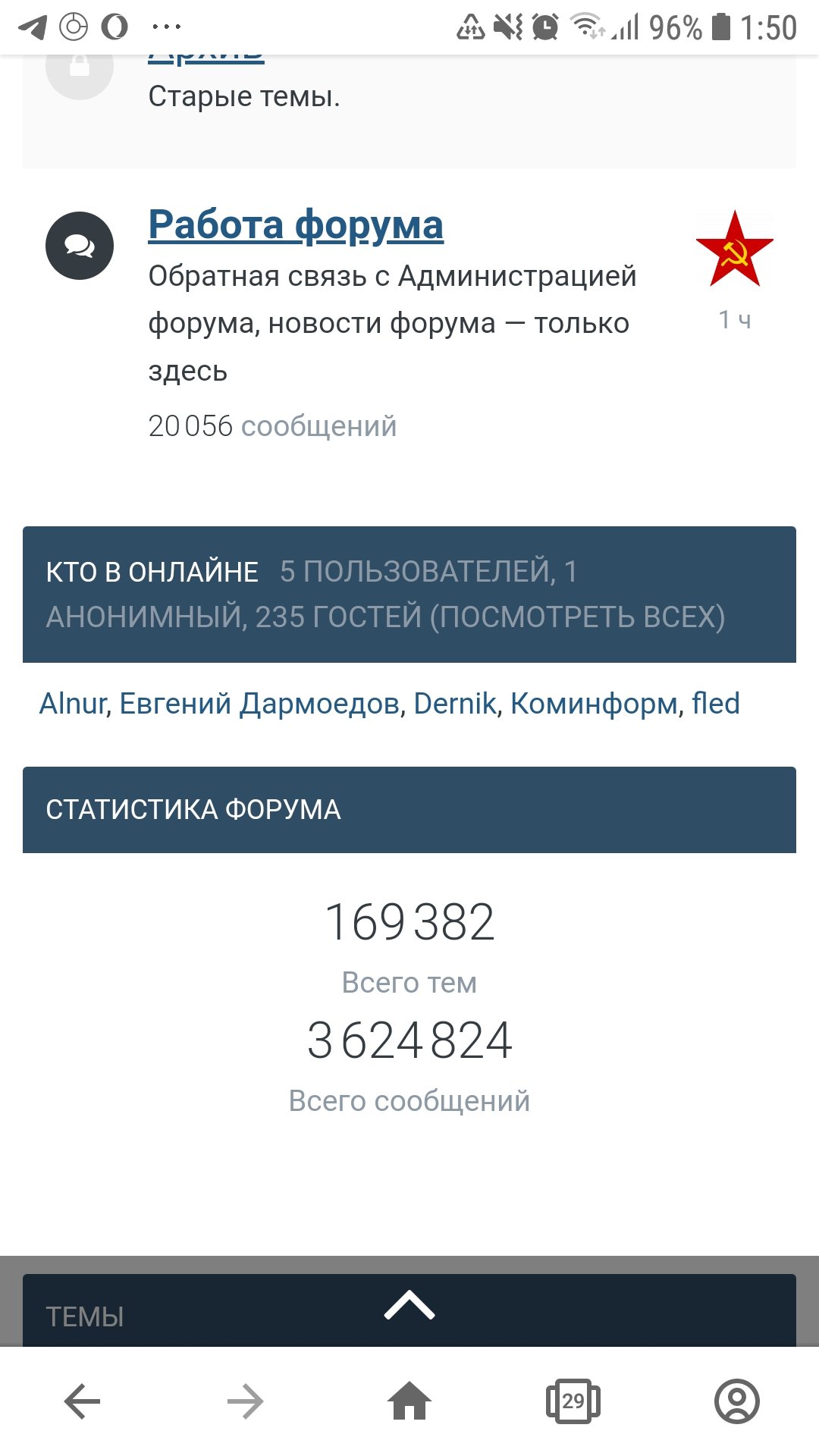
Task: Open the partially hidden Архив forum link
Action: pyautogui.click(x=206, y=59)
